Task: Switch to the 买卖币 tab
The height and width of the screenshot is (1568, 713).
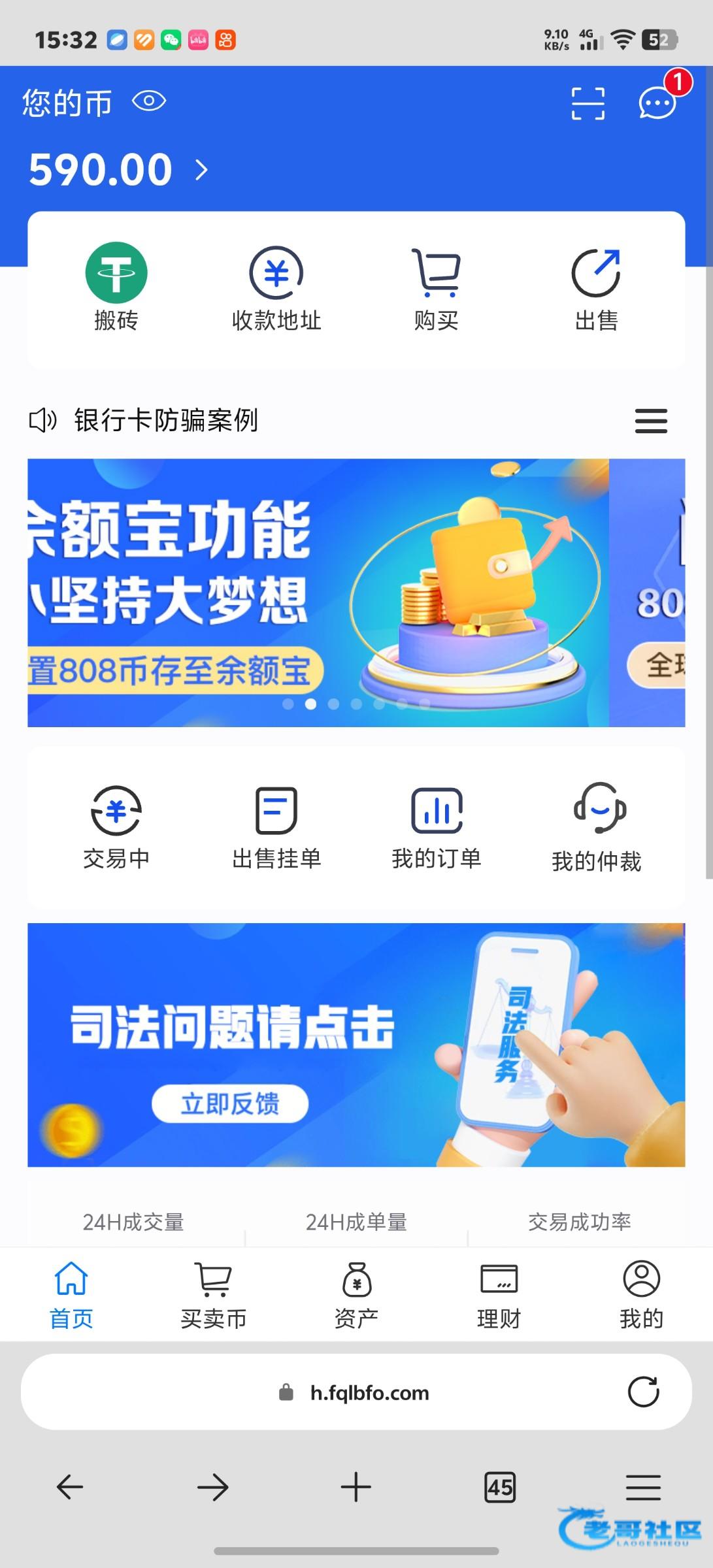Action: click(x=213, y=1296)
